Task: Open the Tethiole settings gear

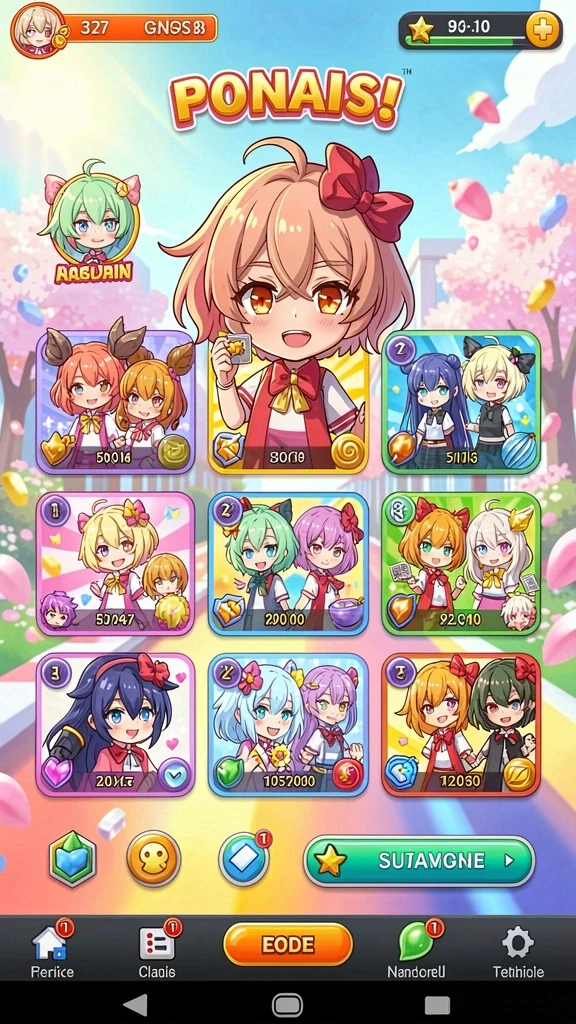Action: (x=518, y=951)
